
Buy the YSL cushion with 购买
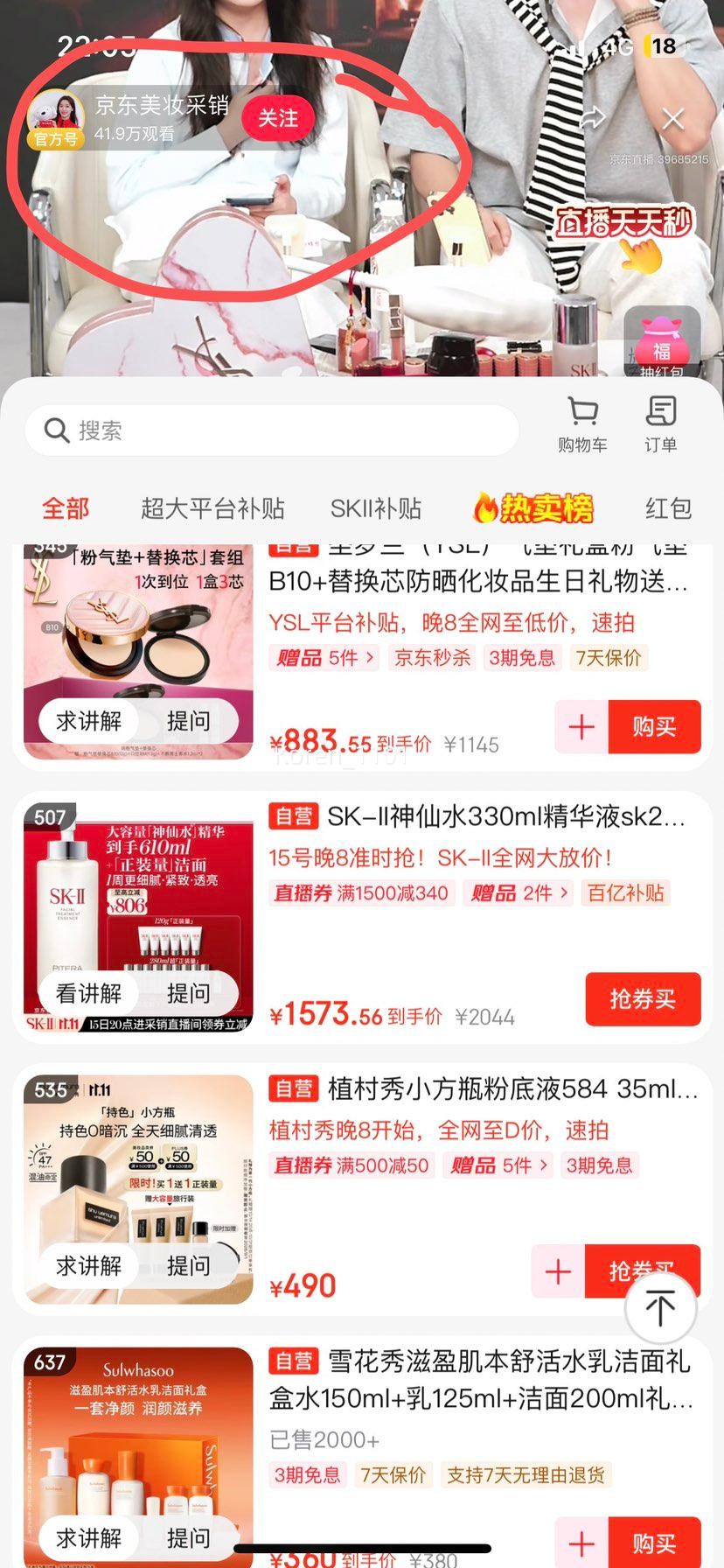click(654, 726)
